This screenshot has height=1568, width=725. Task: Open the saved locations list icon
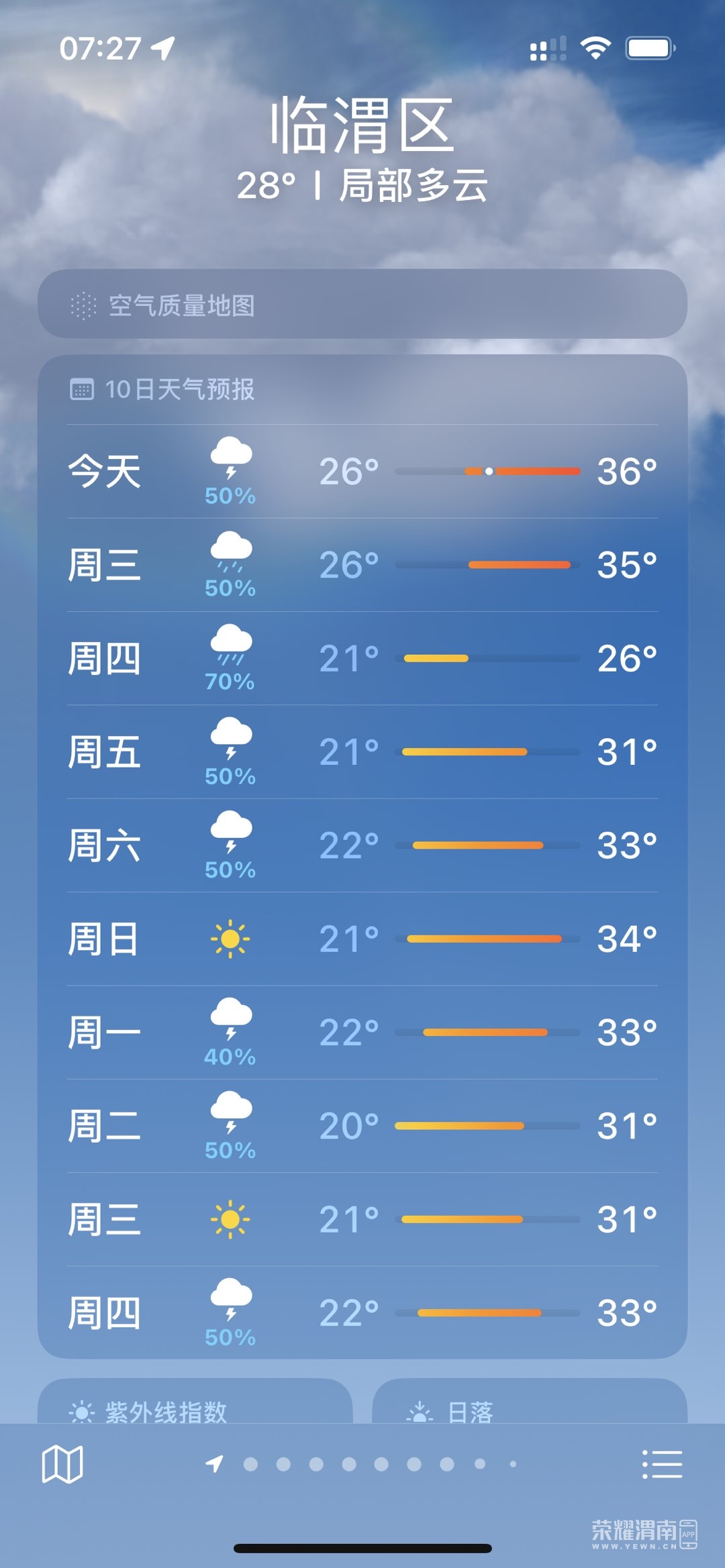point(662,1464)
